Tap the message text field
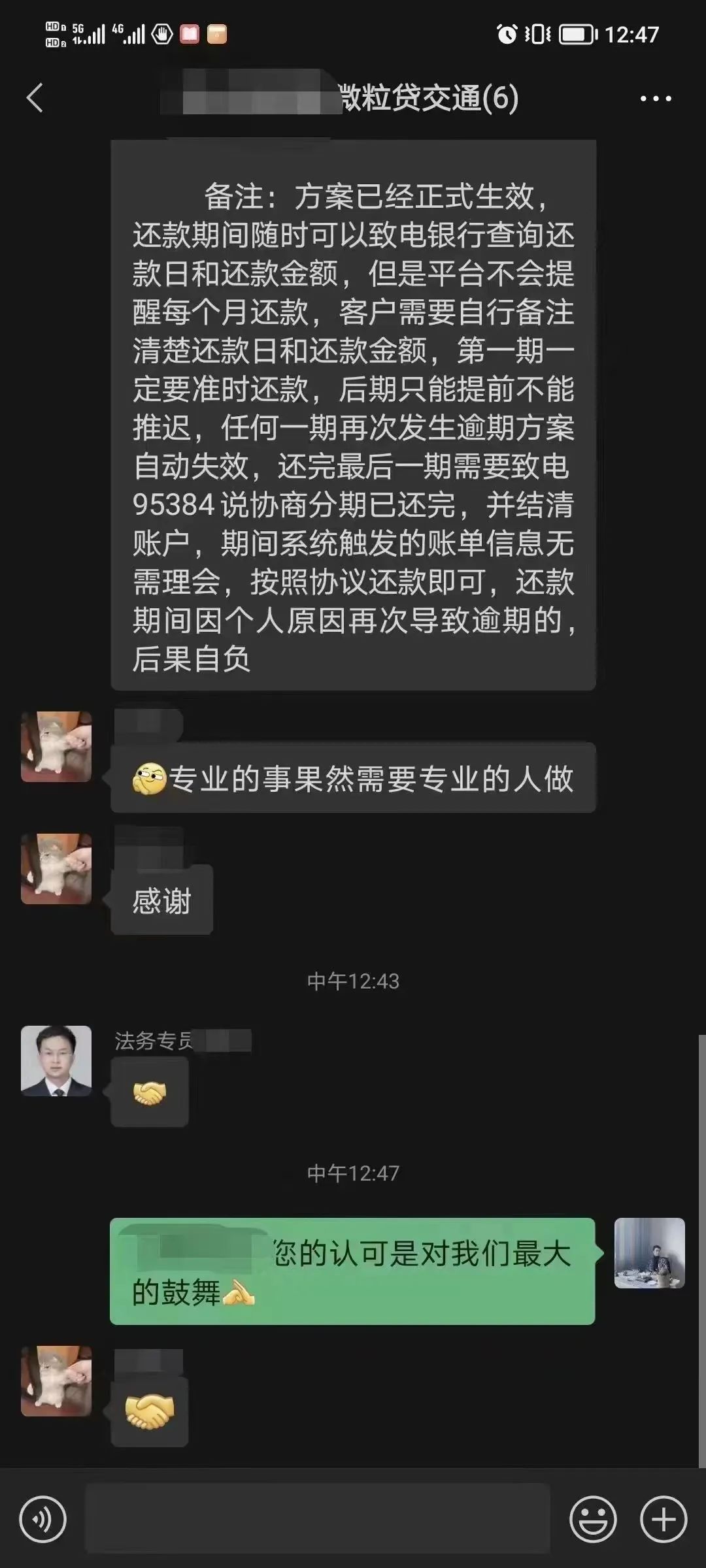The height and width of the screenshot is (1568, 706). click(x=318, y=1518)
